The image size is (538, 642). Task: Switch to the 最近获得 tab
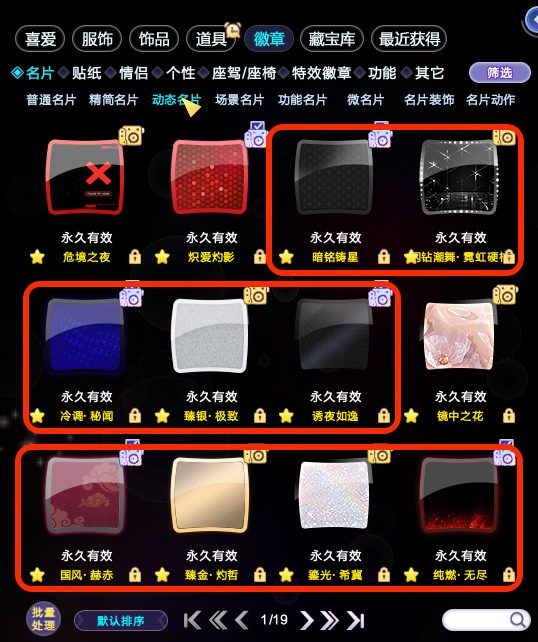point(409,39)
